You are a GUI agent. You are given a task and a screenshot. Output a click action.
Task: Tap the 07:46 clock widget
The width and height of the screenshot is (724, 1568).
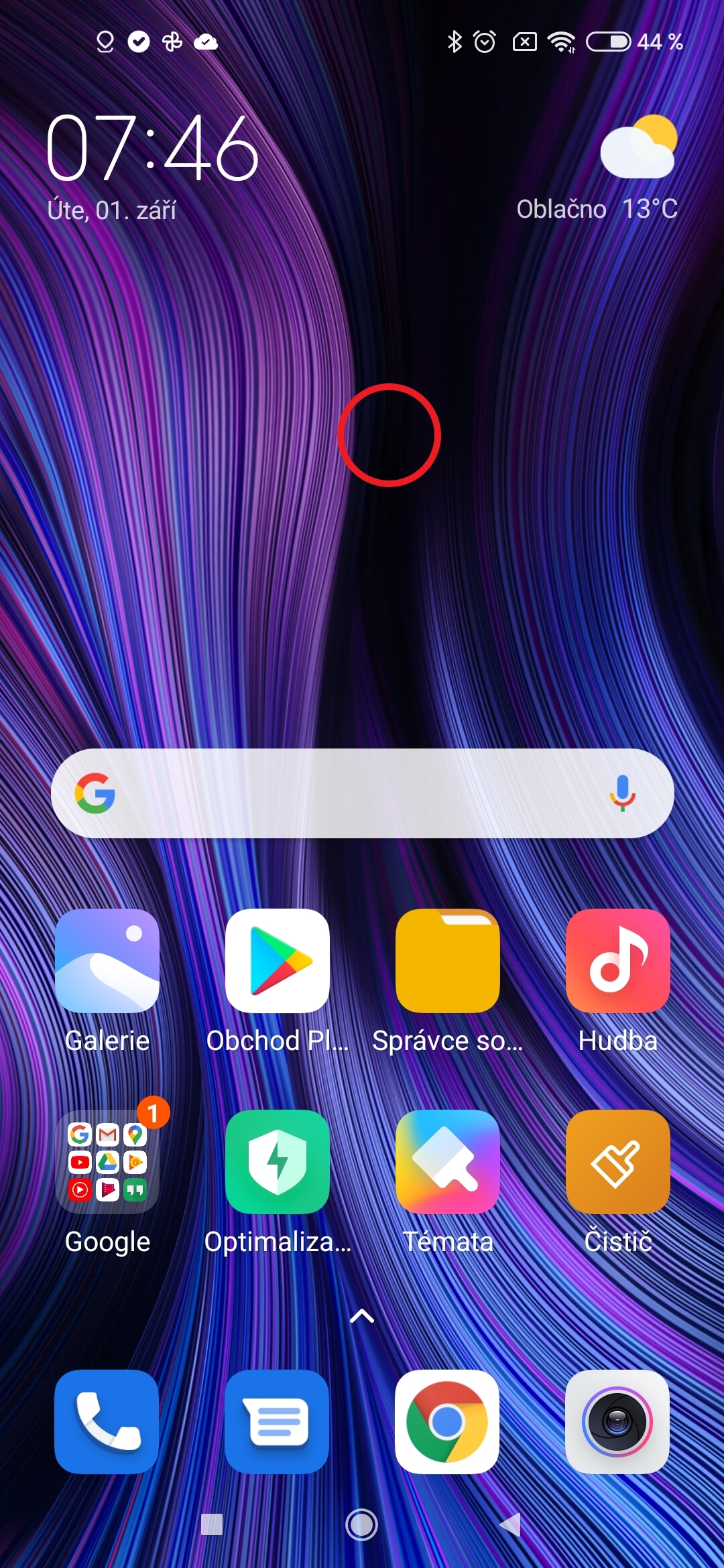152,149
